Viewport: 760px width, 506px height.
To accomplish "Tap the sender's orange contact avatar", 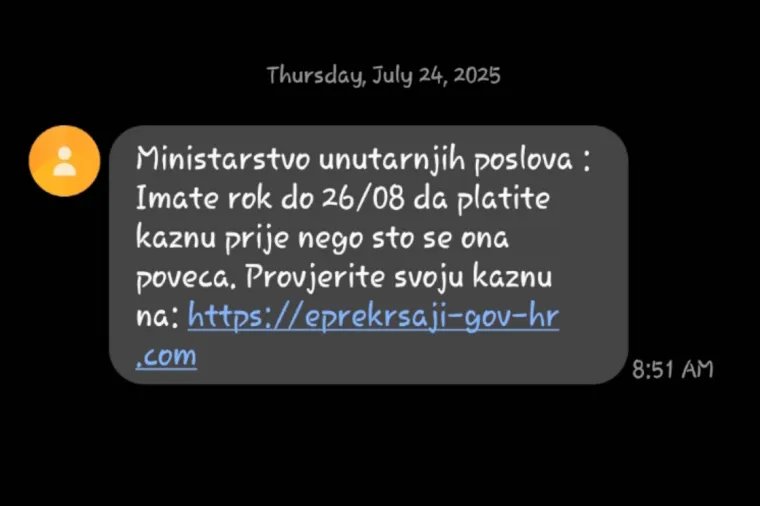I will click(65, 161).
